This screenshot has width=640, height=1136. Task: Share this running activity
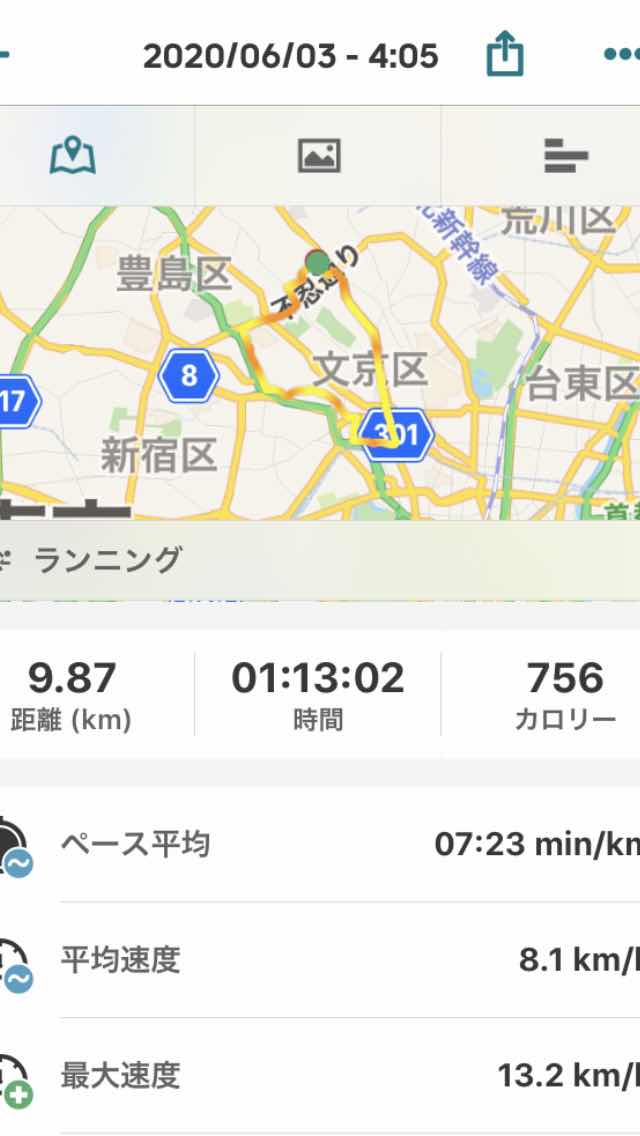pyautogui.click(x=505, y=54)
